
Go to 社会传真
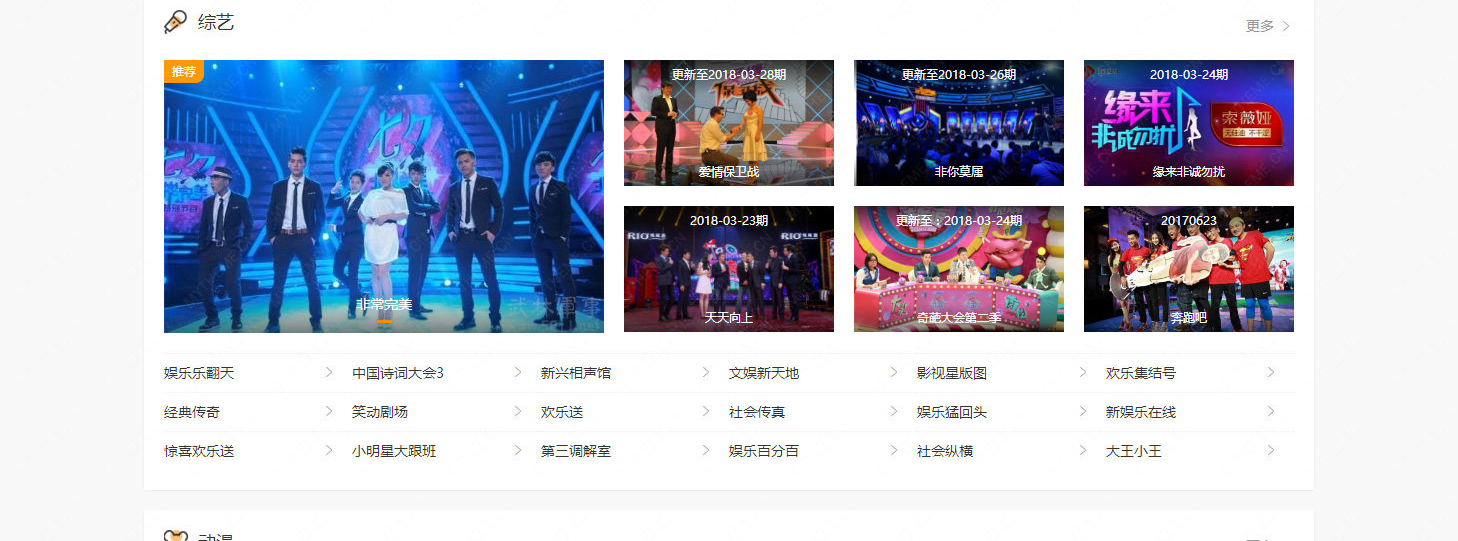757,412
